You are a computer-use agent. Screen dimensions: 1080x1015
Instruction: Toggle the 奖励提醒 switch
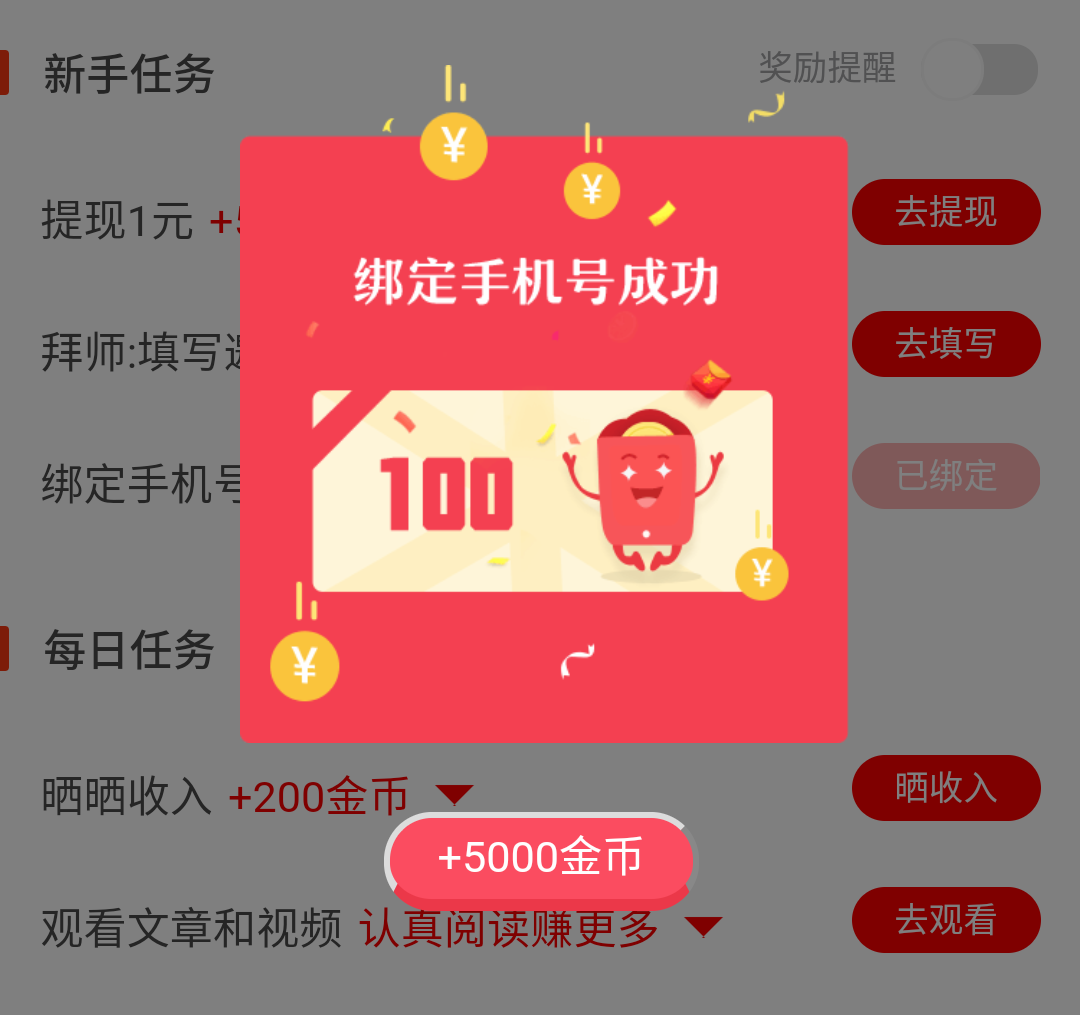point(980,70)
